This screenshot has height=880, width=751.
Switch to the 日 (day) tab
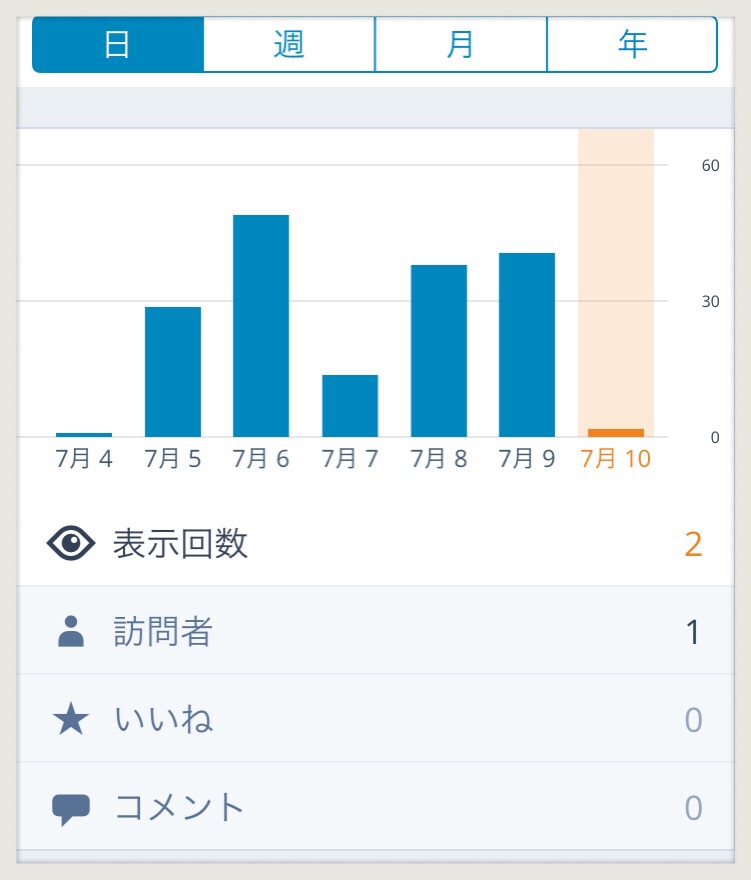pos(118,45)
